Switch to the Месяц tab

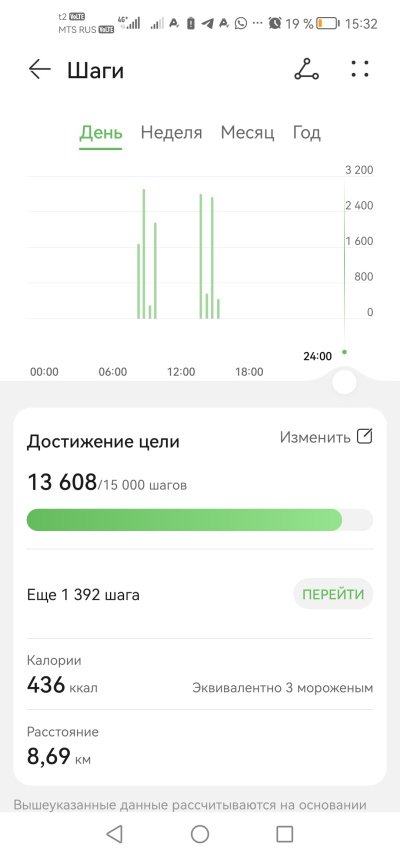[x=247, y=133]
